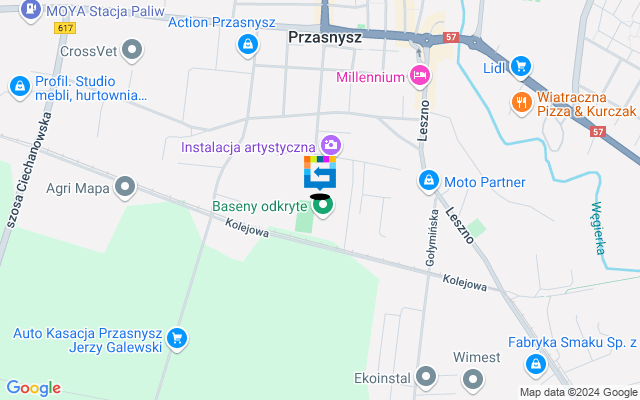Tap the MOYA Stacja Paliw marker
This screenshot has width=640, height=400.
(x=30, y=9)
